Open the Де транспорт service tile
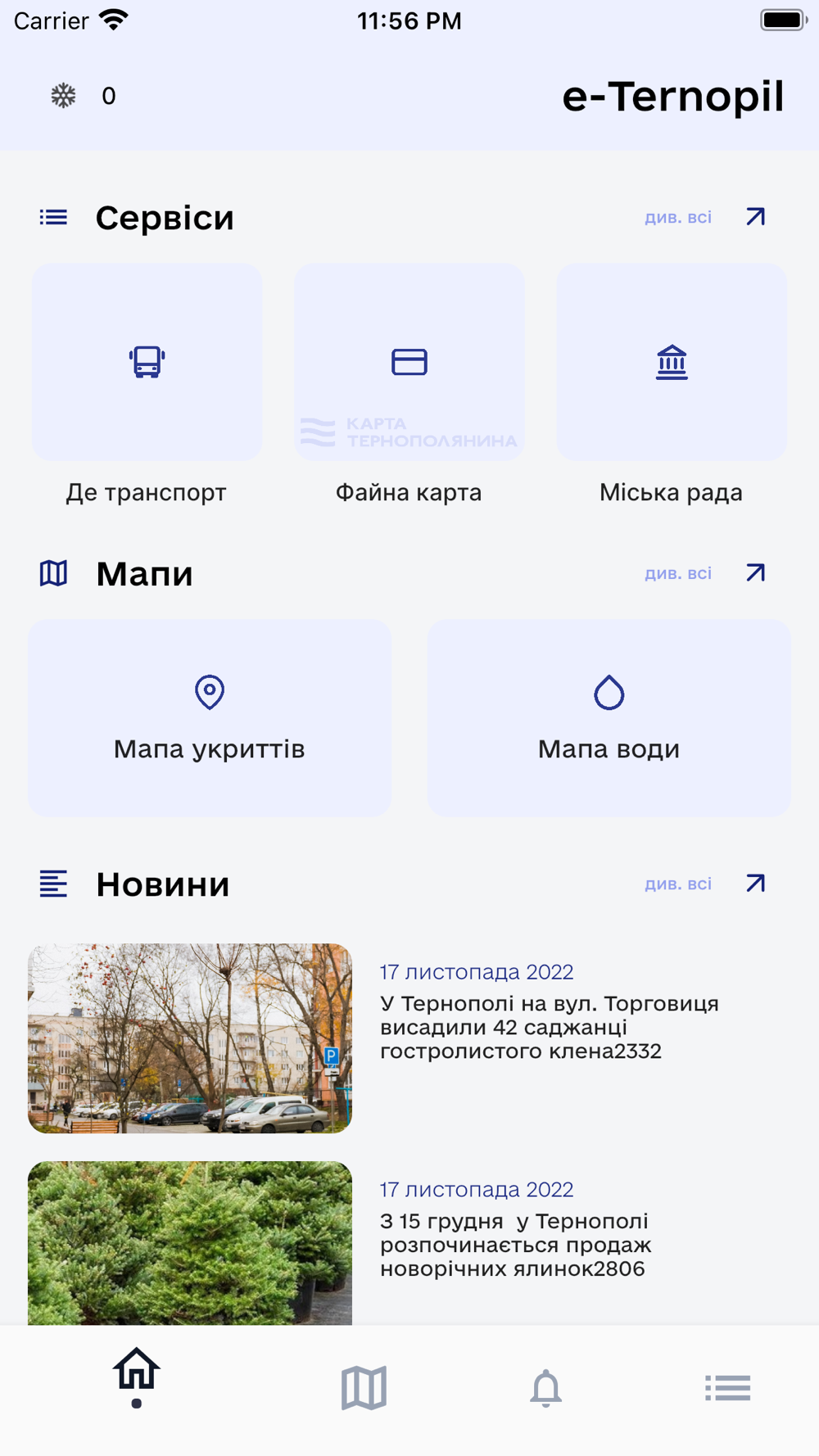This screenshot has width=819, height=1456. coord(147,362)
